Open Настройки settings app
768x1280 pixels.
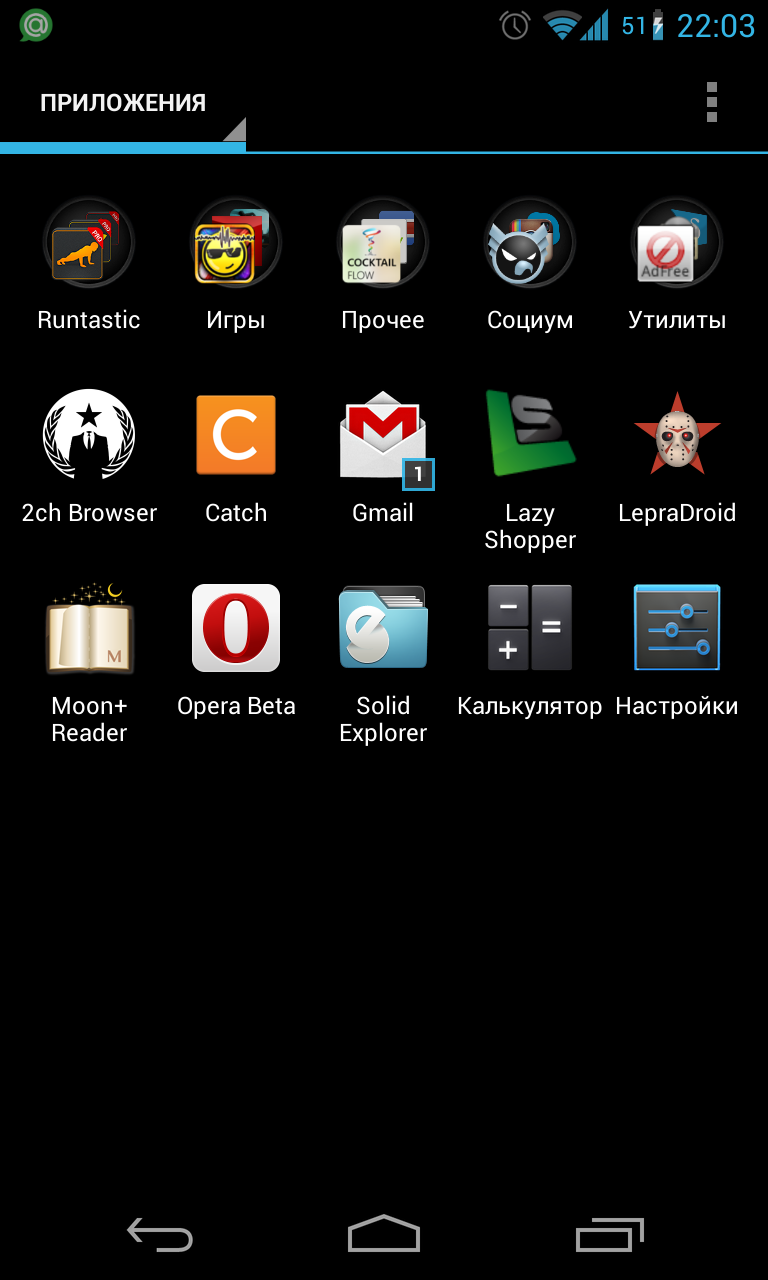[677, 650]
